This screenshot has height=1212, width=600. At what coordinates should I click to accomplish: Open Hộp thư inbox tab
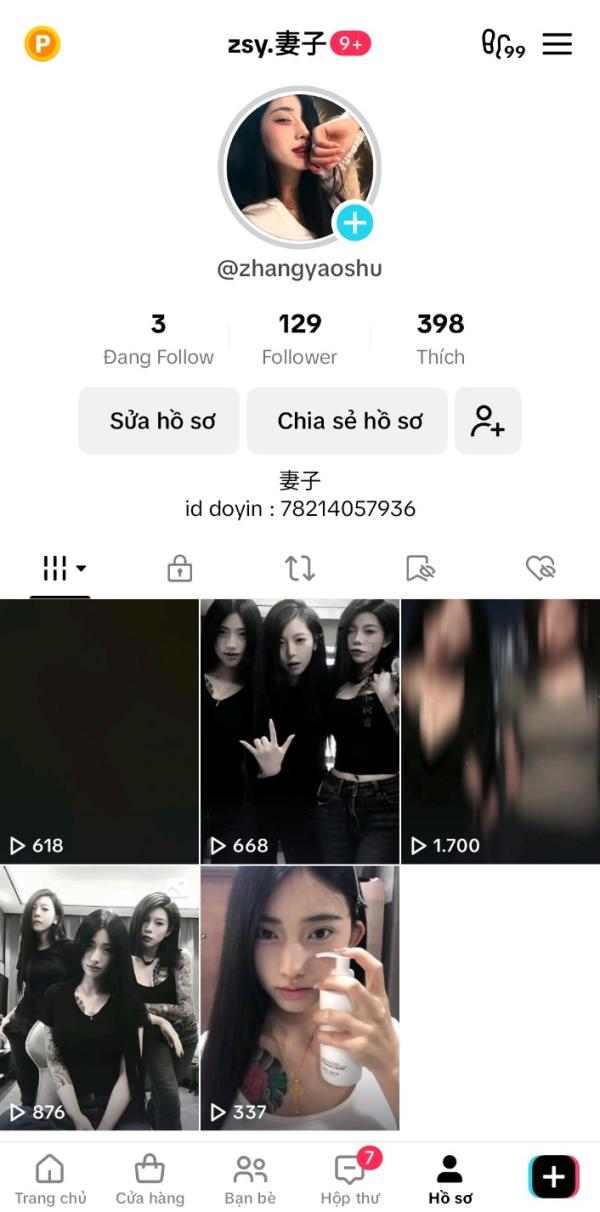click(350, 1180)
